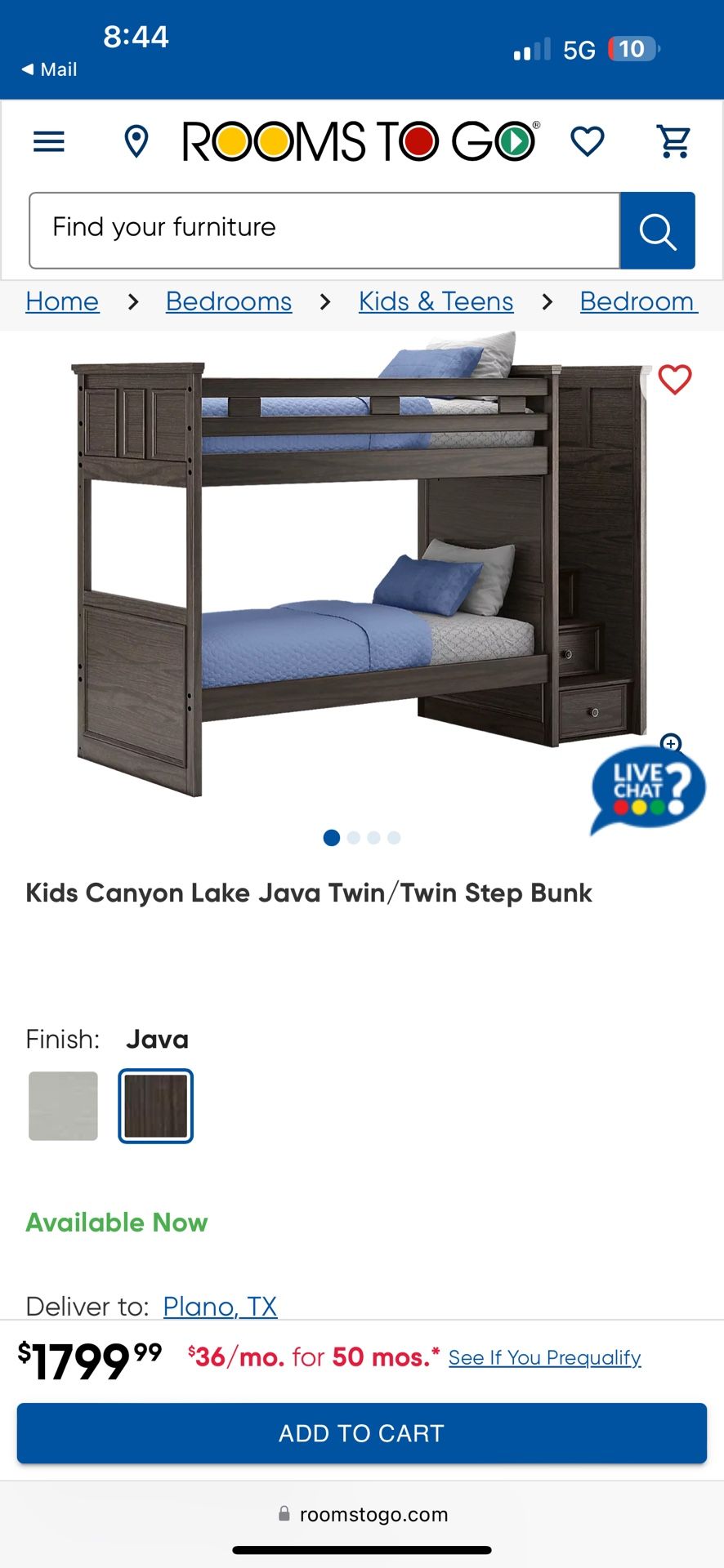Image resolution: width=724 pixels, height=1568 pixels.
Task: Add the bunk bed to cart
Action: pos(362,1433)
